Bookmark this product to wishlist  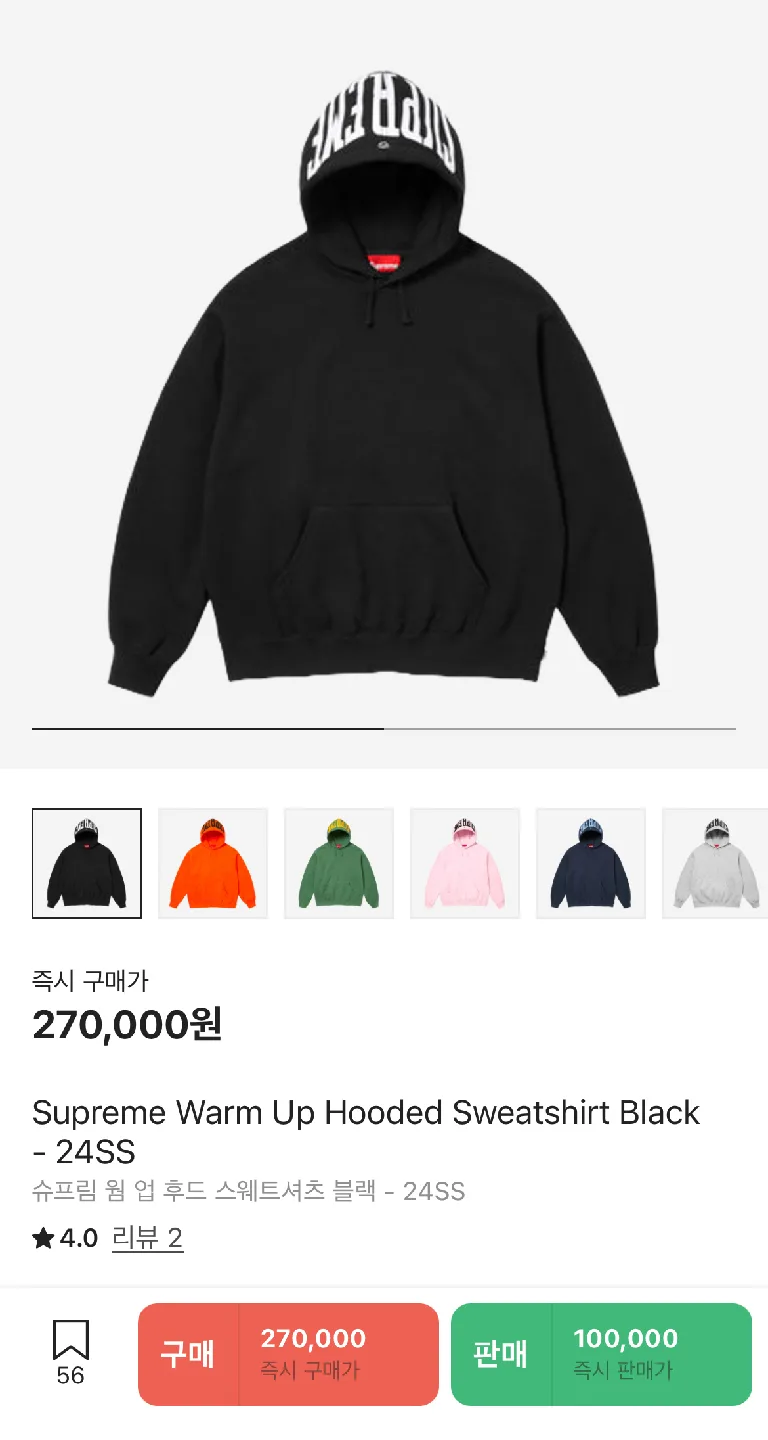70,1352
